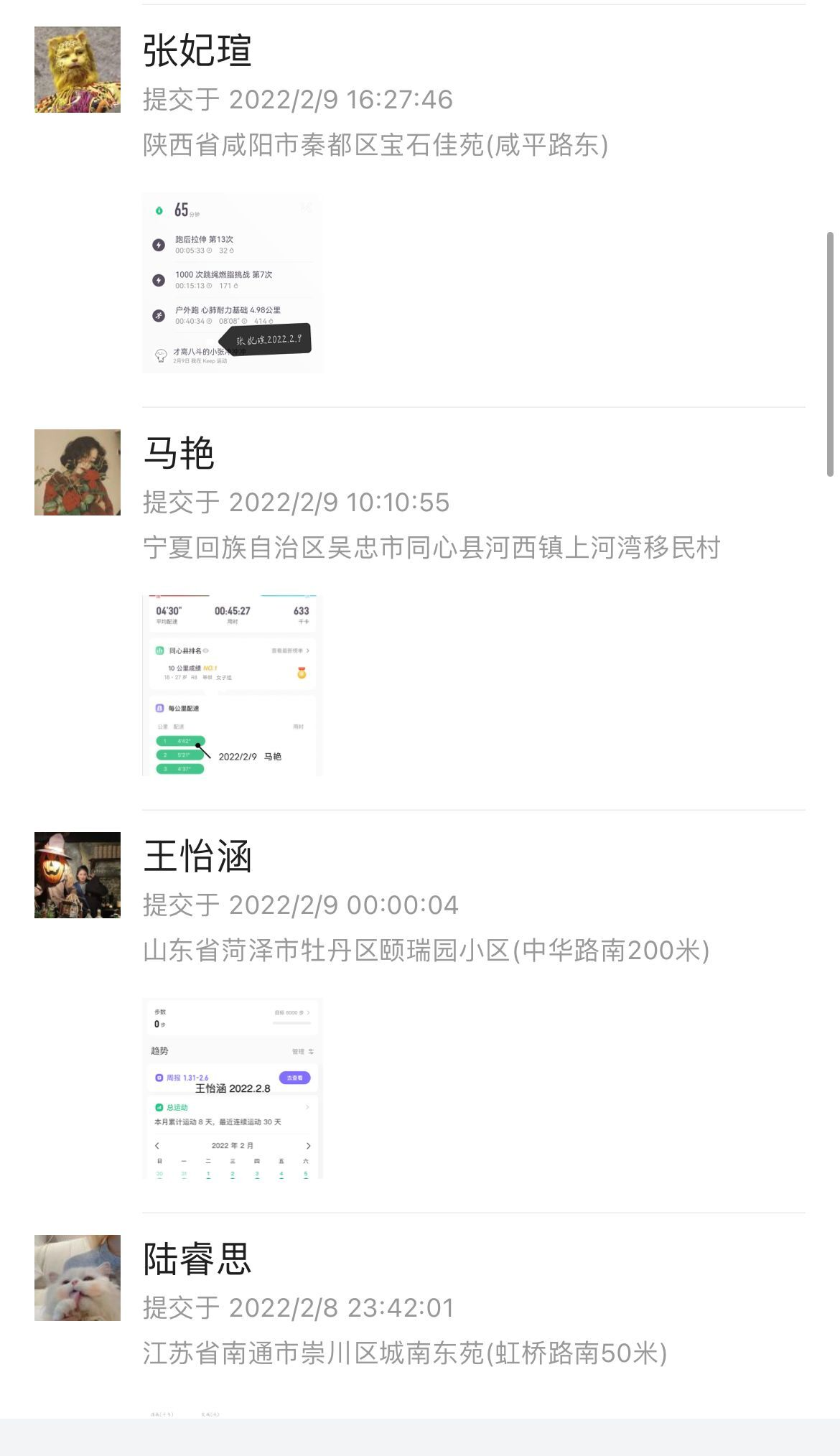Tap 陆睿思's profile avatar
This screenshot has height=1456, width=840.
(78, 1278)
